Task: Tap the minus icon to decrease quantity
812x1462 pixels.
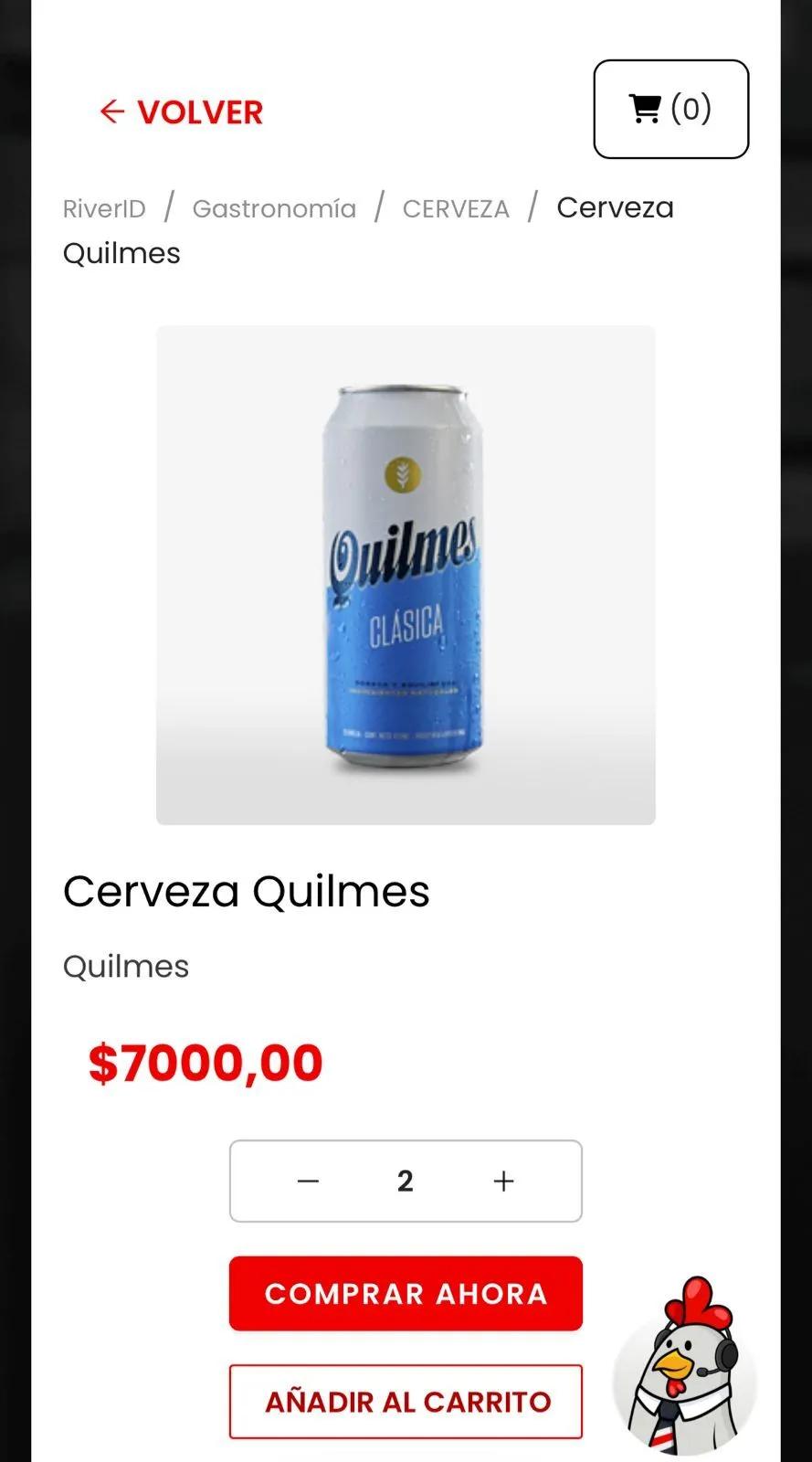Action: [x=308, y=1181]
